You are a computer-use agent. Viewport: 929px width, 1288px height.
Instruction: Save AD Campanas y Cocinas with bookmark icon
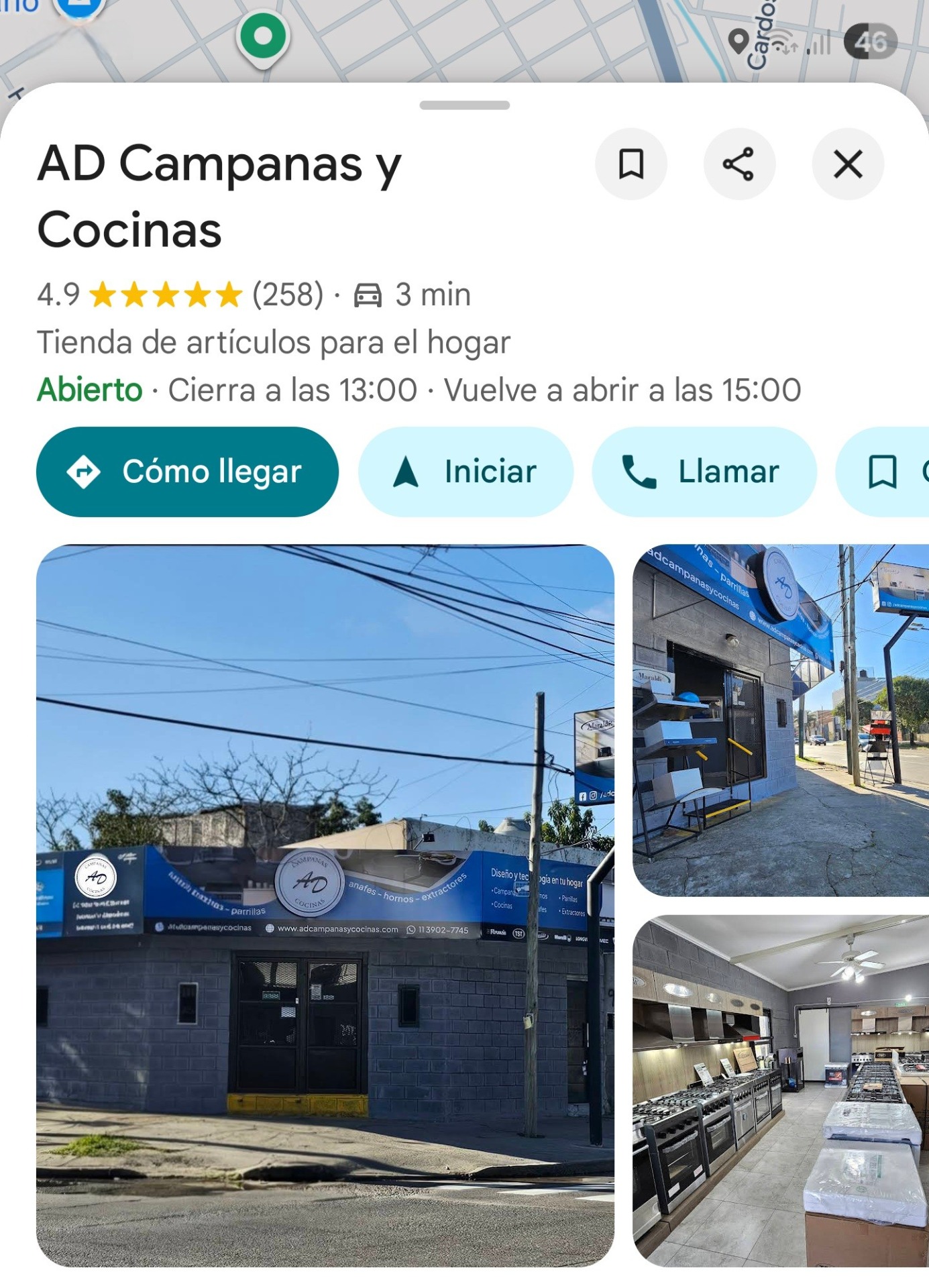coord(631,164)
